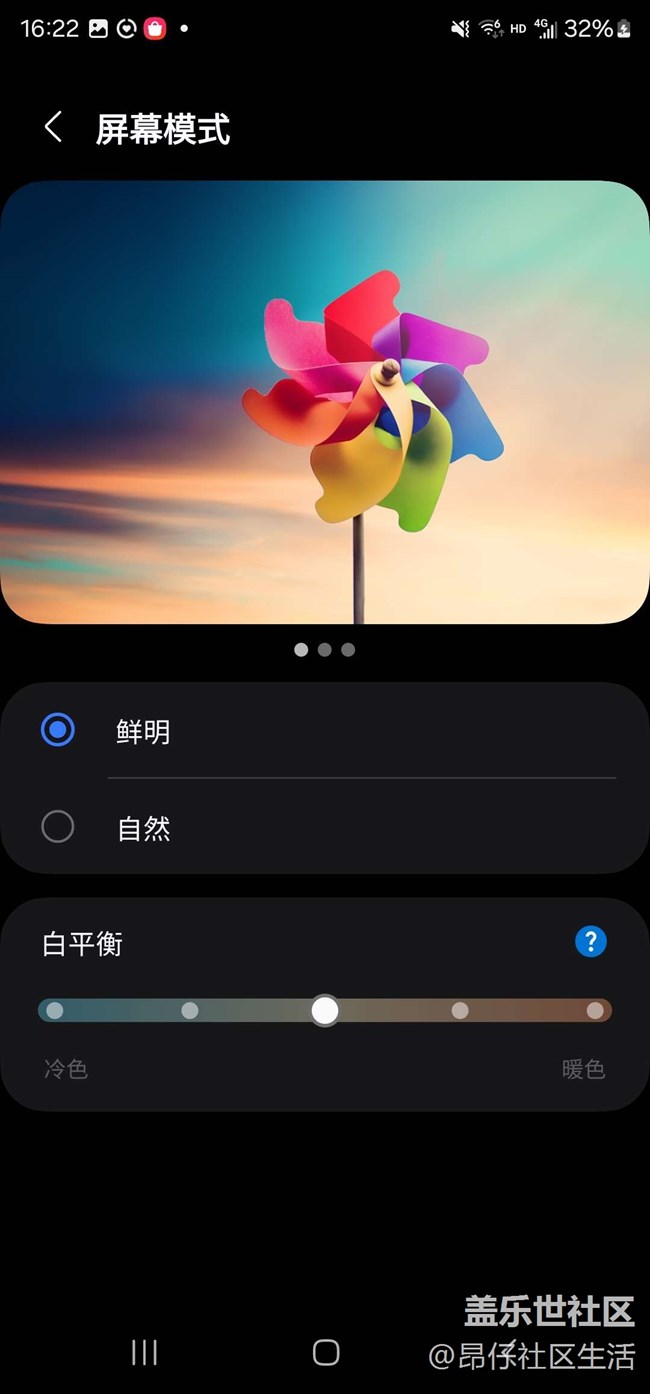
Task: Set white balance to second cool step
Action: tap(190, 1011)
